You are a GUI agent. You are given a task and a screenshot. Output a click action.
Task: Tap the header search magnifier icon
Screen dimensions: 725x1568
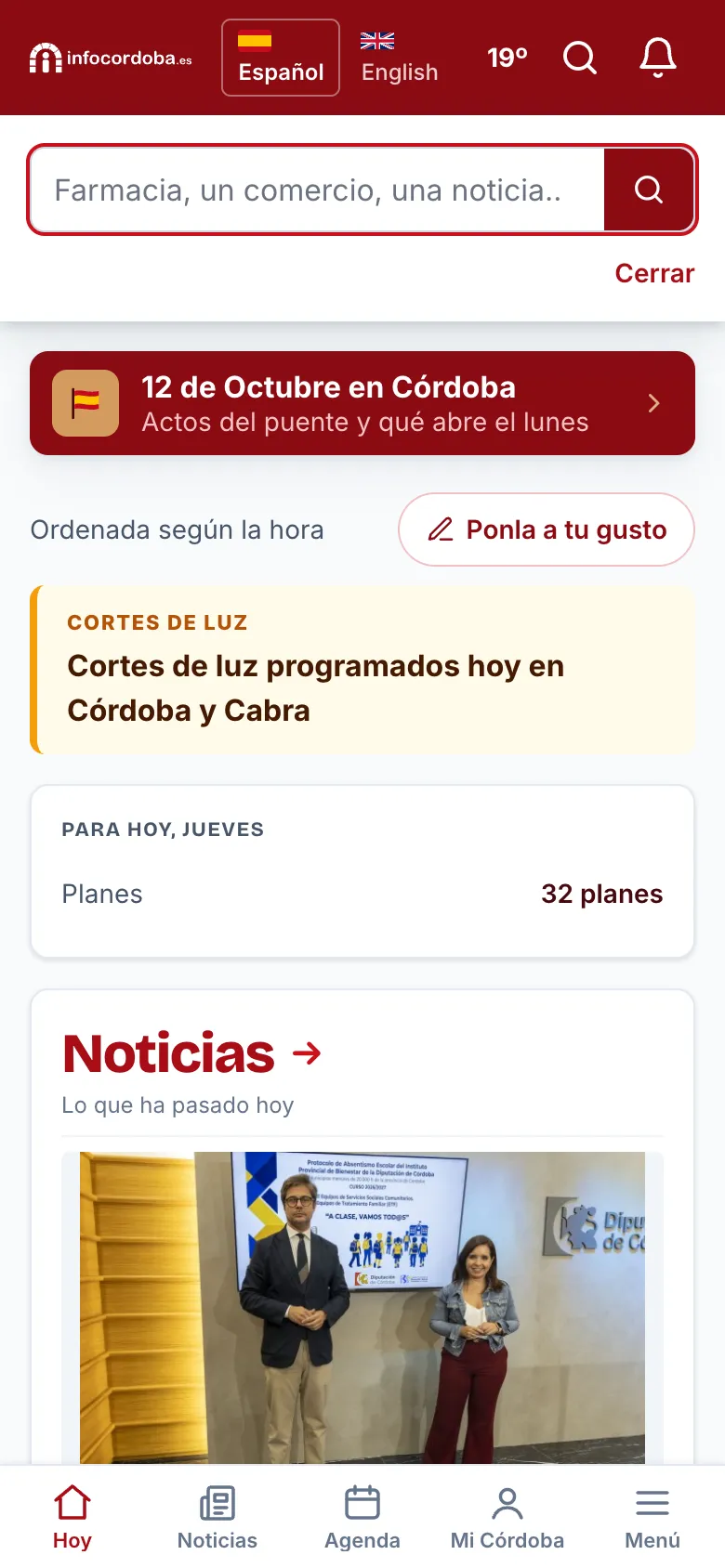(580, 58)
